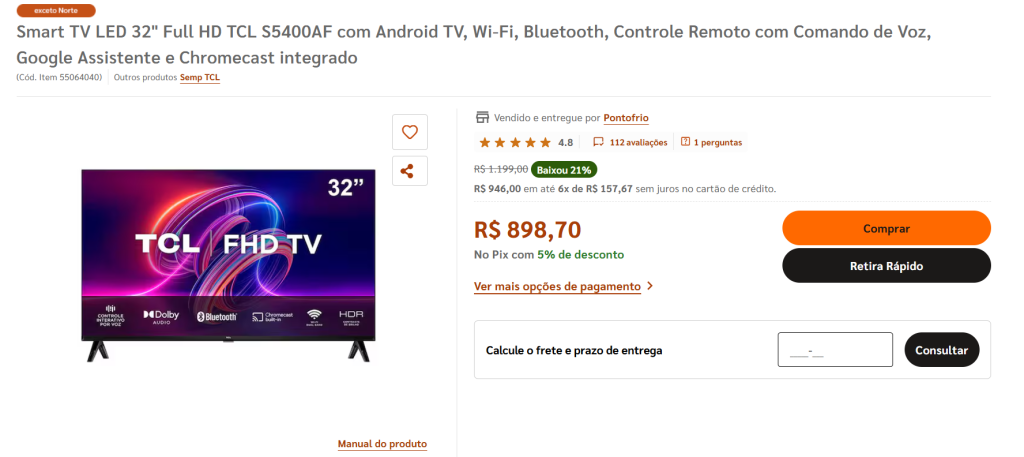Browse other Semp TCL products
Viewport: 1024px width, 457px height.
pyautogui.click(x=200, y=77)
